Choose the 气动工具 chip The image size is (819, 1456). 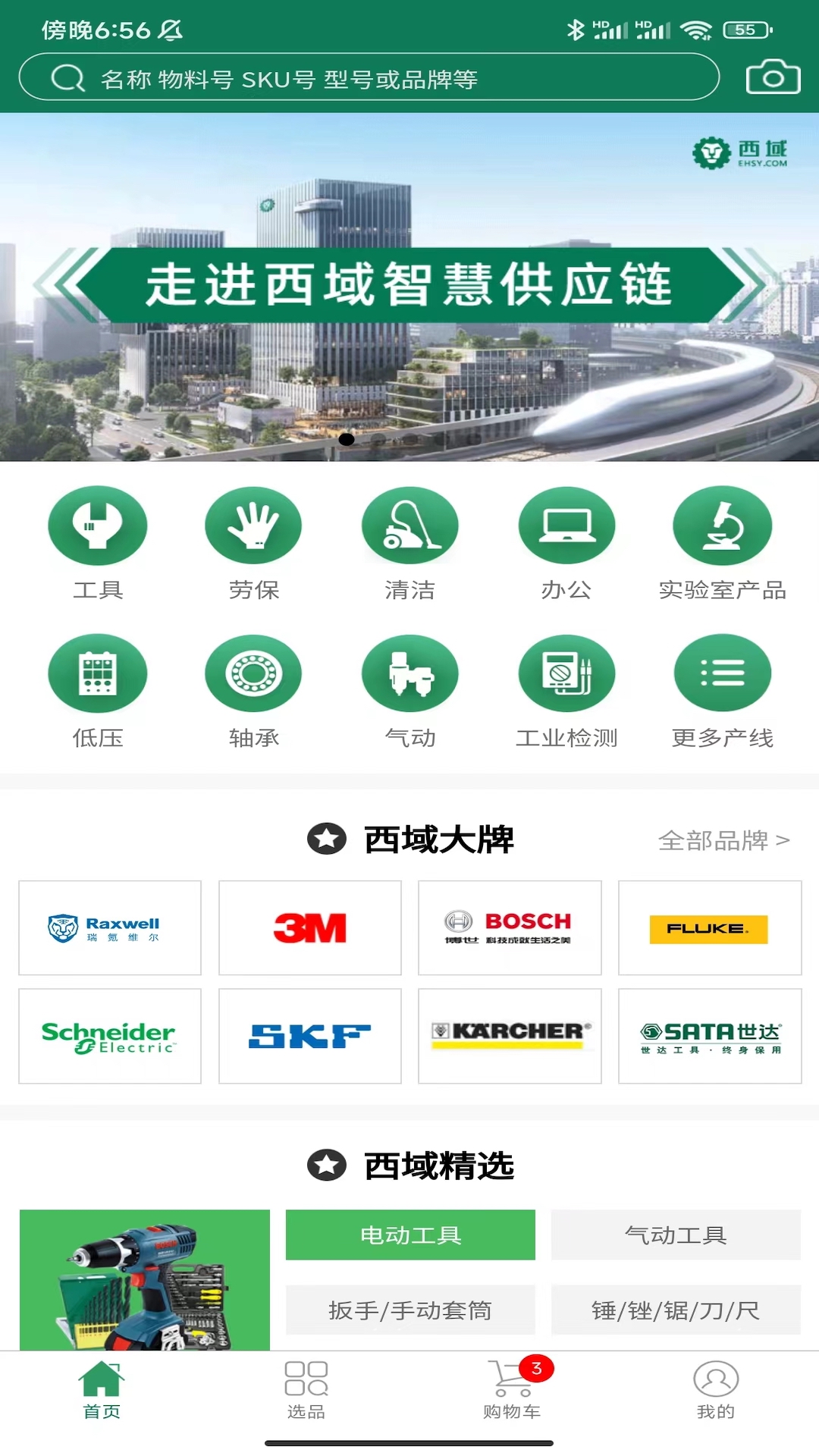coord(676,1235)
